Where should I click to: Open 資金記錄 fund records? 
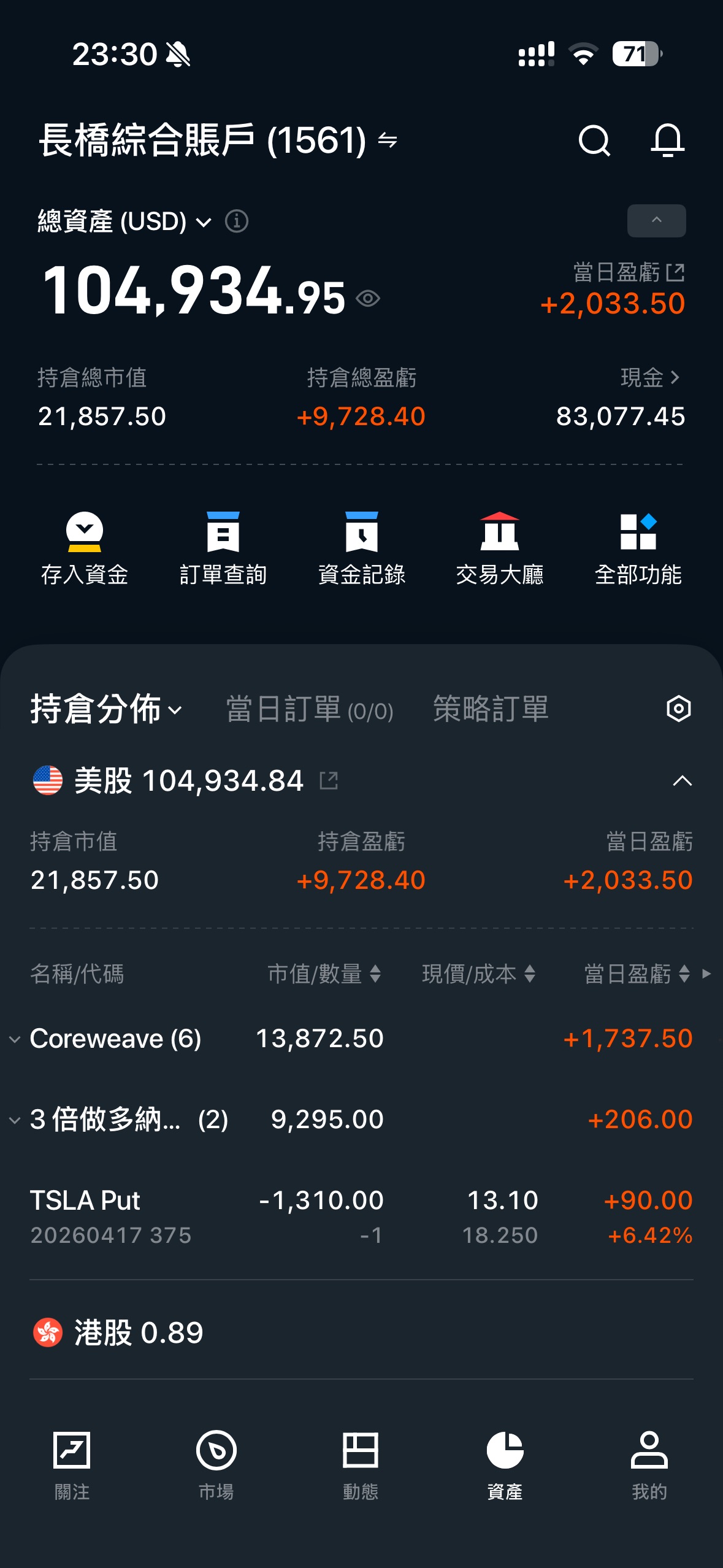pyautogui.click(x=361, y=548)
